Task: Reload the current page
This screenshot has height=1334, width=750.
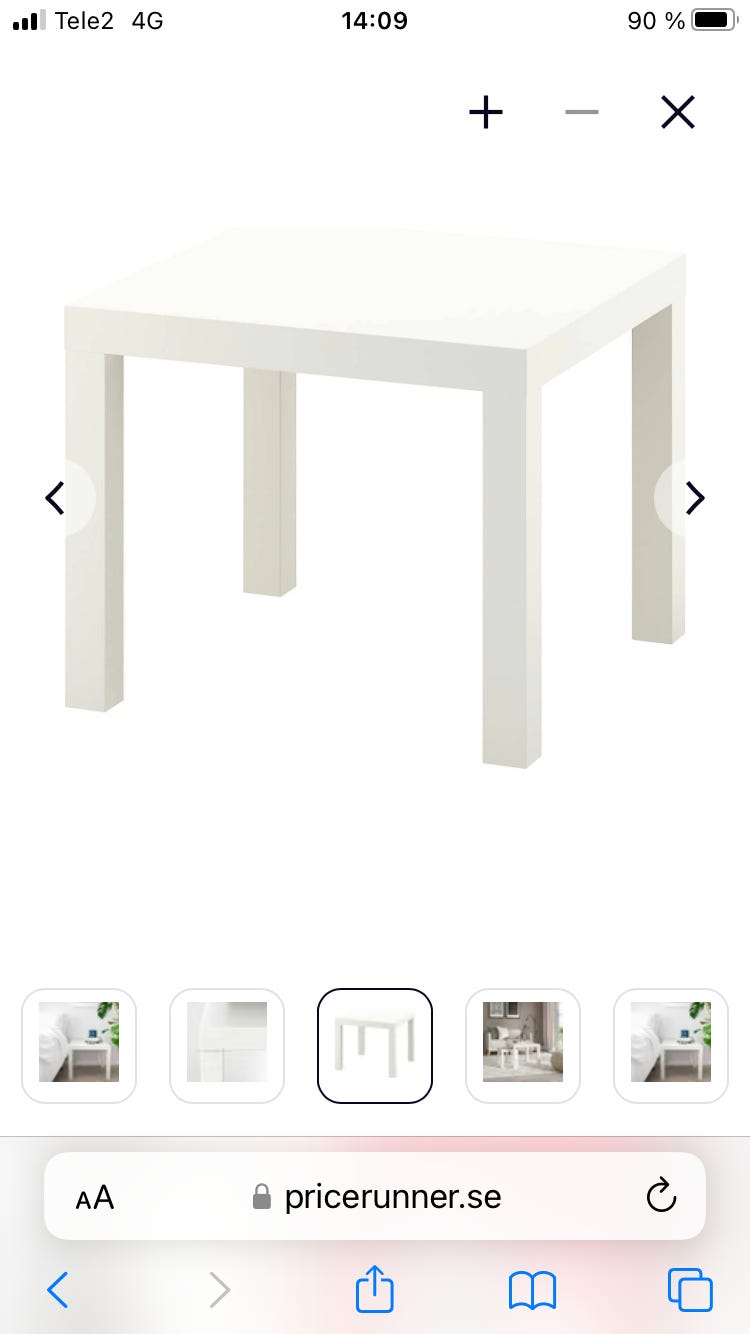Action: coord(661,1196)
